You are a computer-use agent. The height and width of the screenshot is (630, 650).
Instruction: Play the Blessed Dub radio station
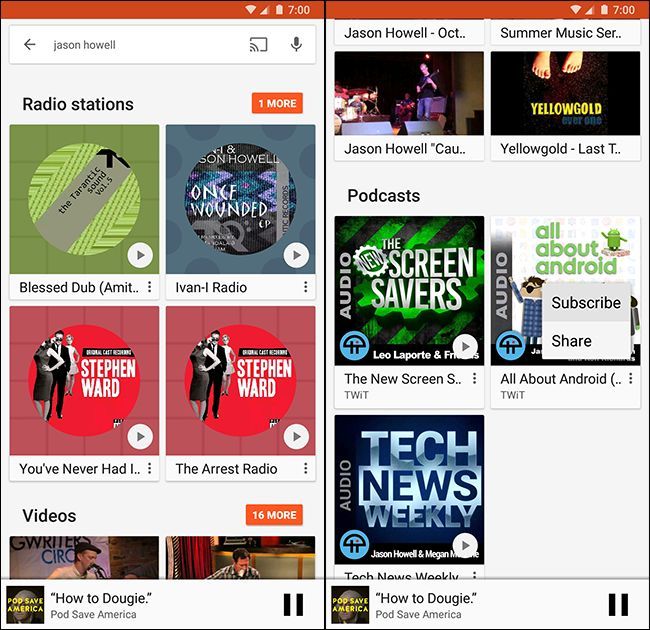(x=140, y=255)
